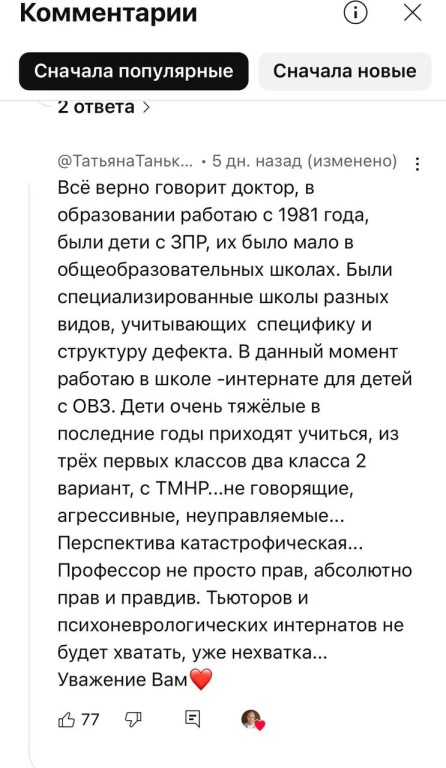446x768 pixels.
Task: Reply to Татьяна's comment
Action: click(192, 719)
